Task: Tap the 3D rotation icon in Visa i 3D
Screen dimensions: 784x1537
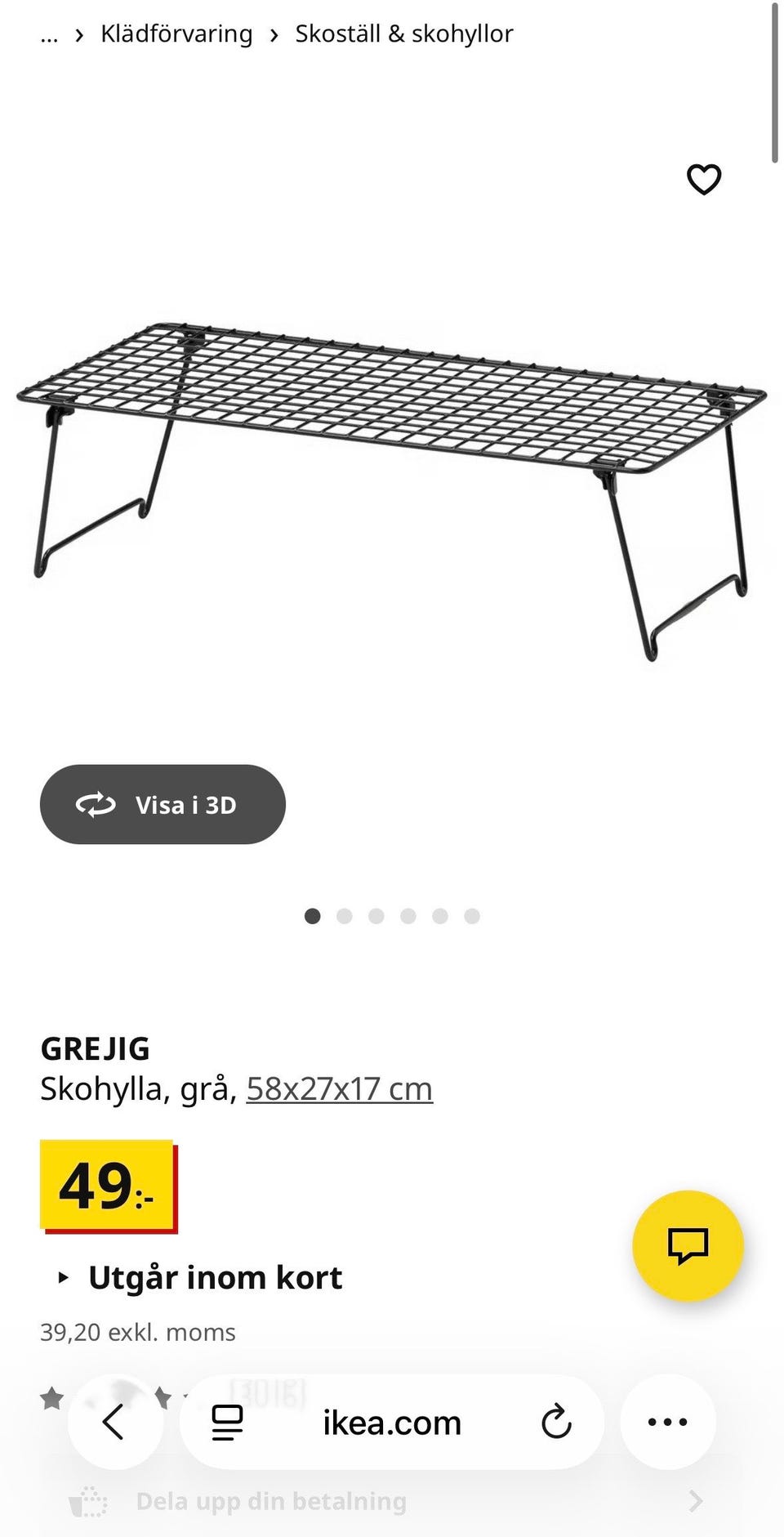Action: [x=97, y=804]
